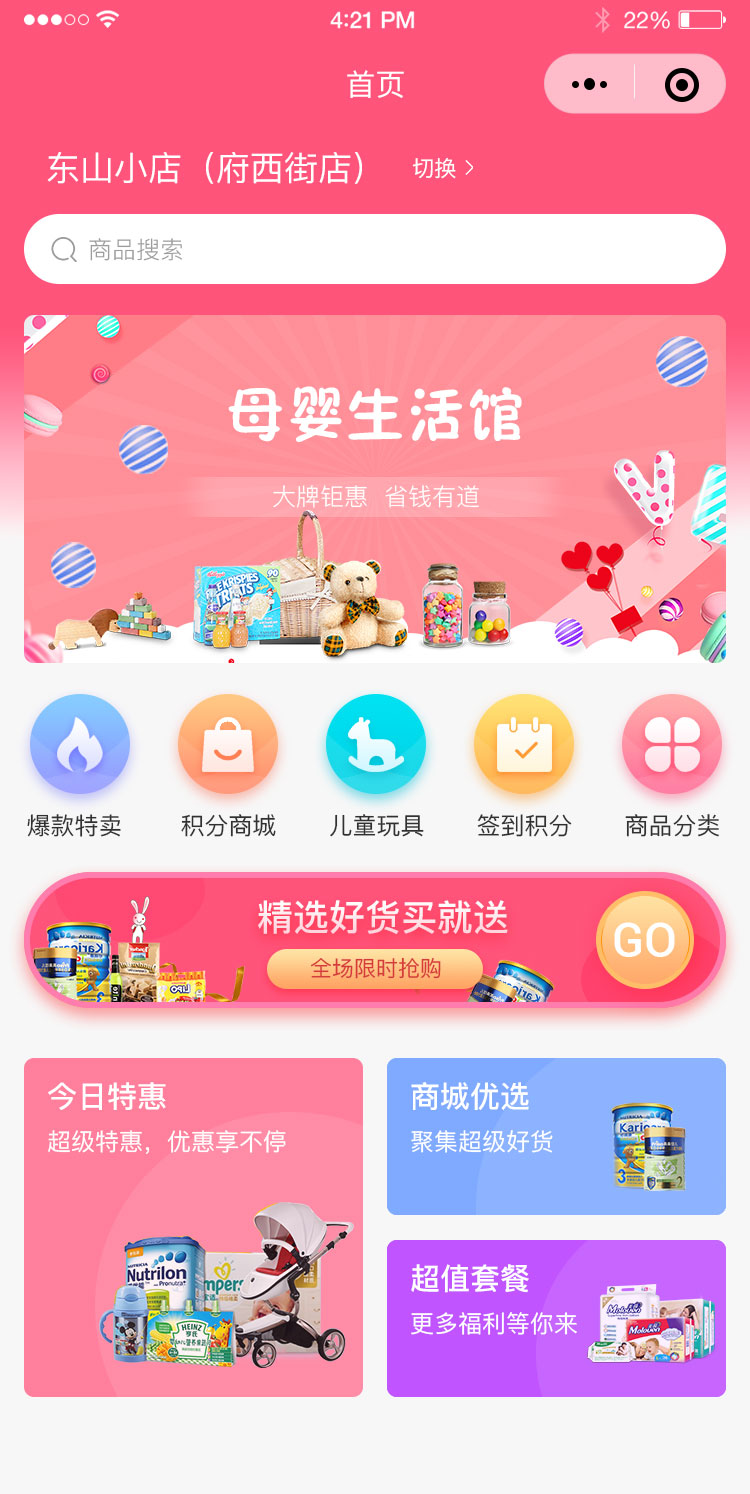The width and height of the screenshot is (750, 1494).
Task: Open the 母婴生活馆 banner
Action: click(375, 489)
